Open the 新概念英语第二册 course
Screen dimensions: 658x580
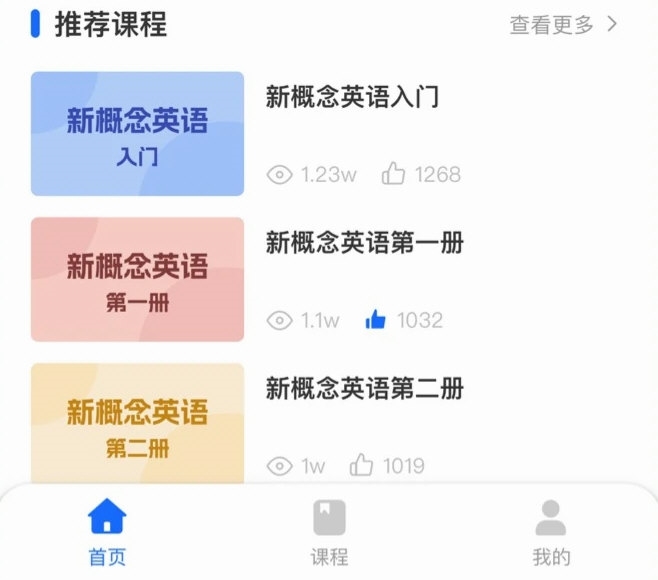click(x=364, y=388)
